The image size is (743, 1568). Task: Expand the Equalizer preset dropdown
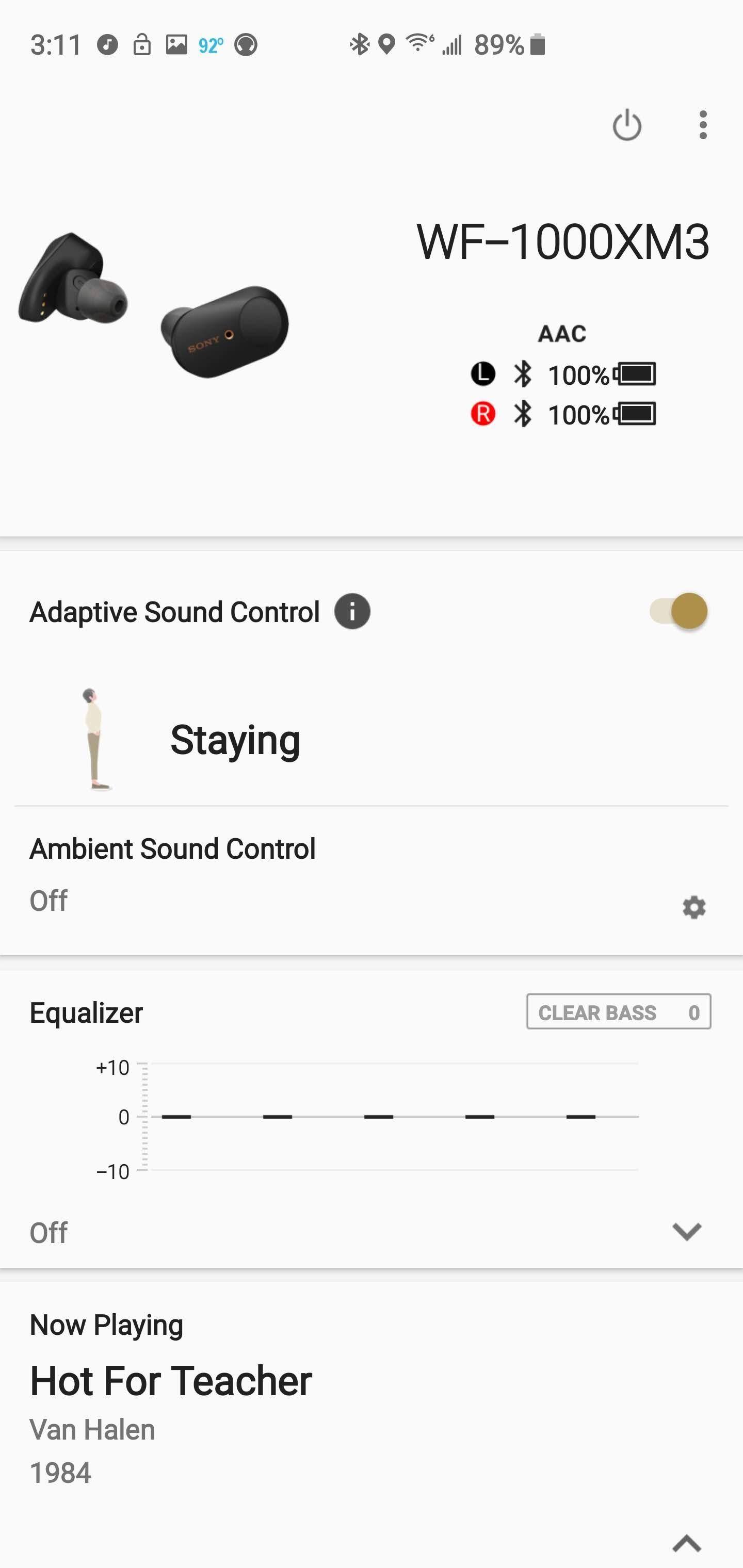(x=686, y=1231)
